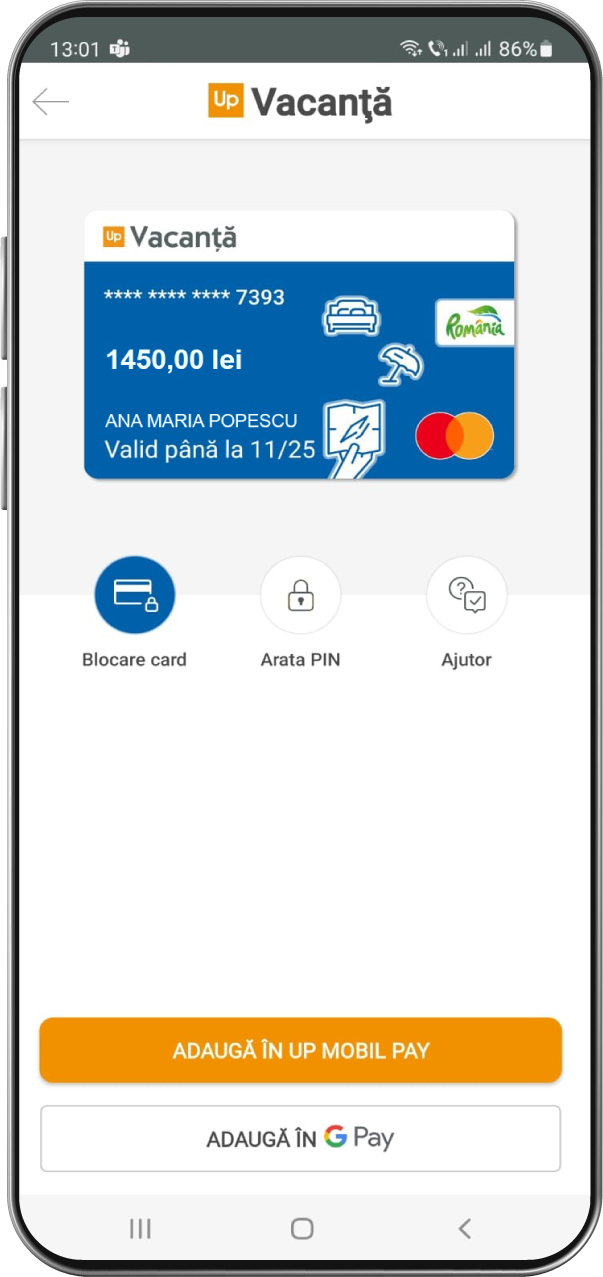603x1277 pixels.
Task: Open the Ajutor help option
Action: 466,596
